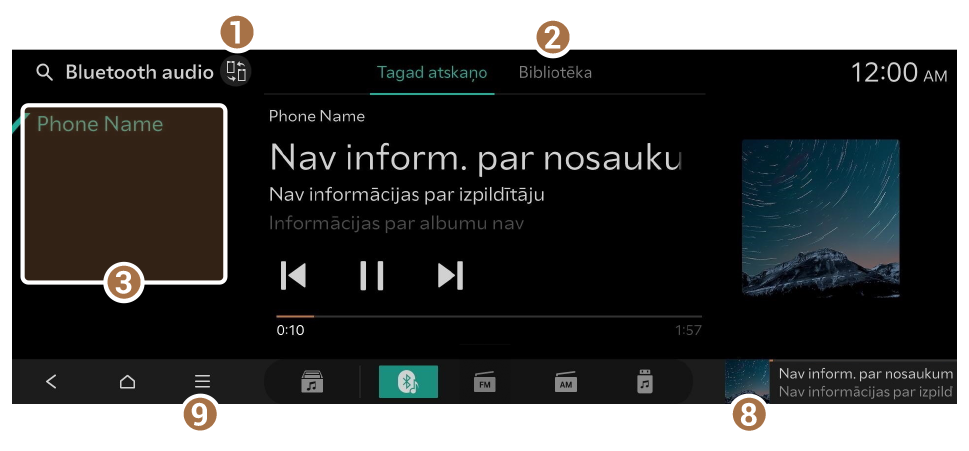Tap the Bluetooth device switch icon
The image size is (969, 451).
click(x=236, y=72)
